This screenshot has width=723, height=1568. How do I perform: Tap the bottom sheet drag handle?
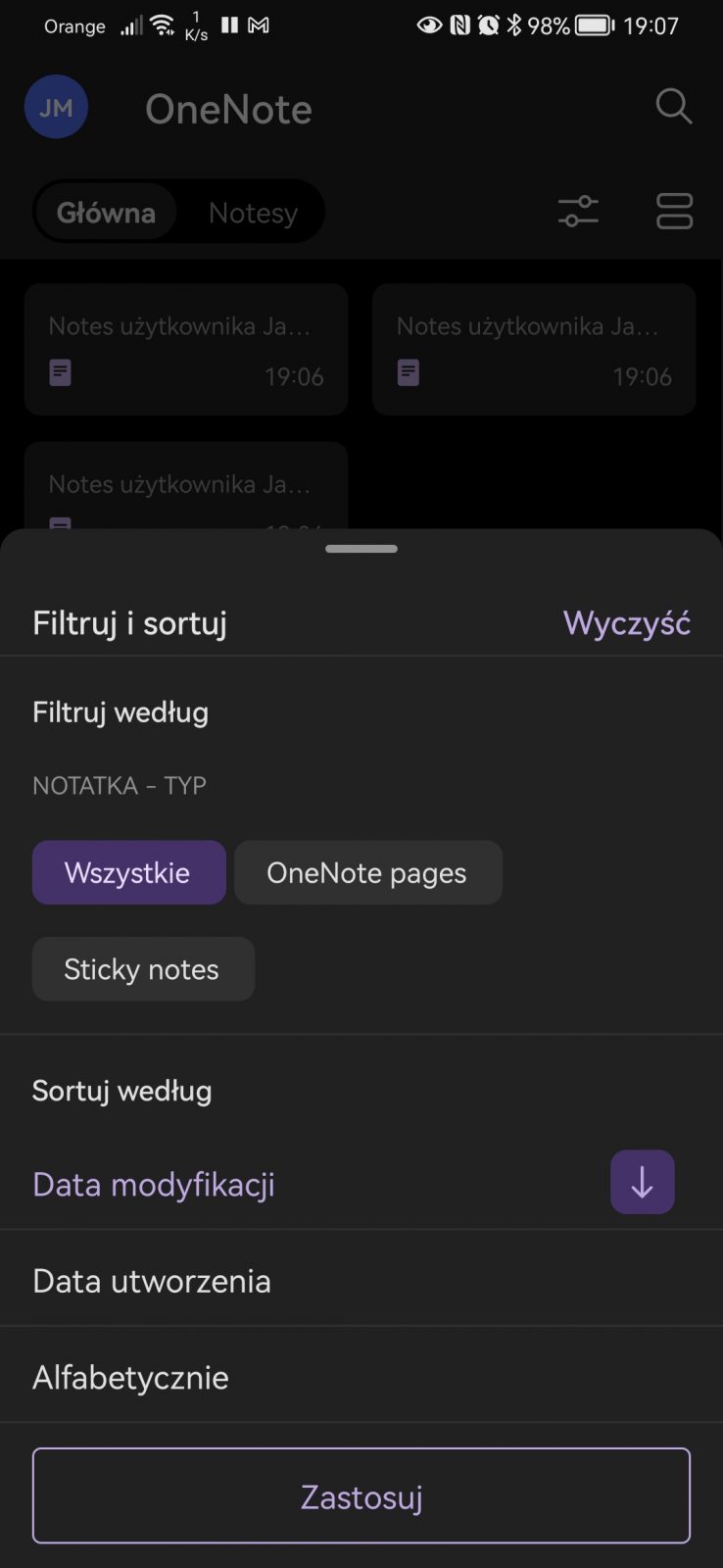click(x=361, y=549)
